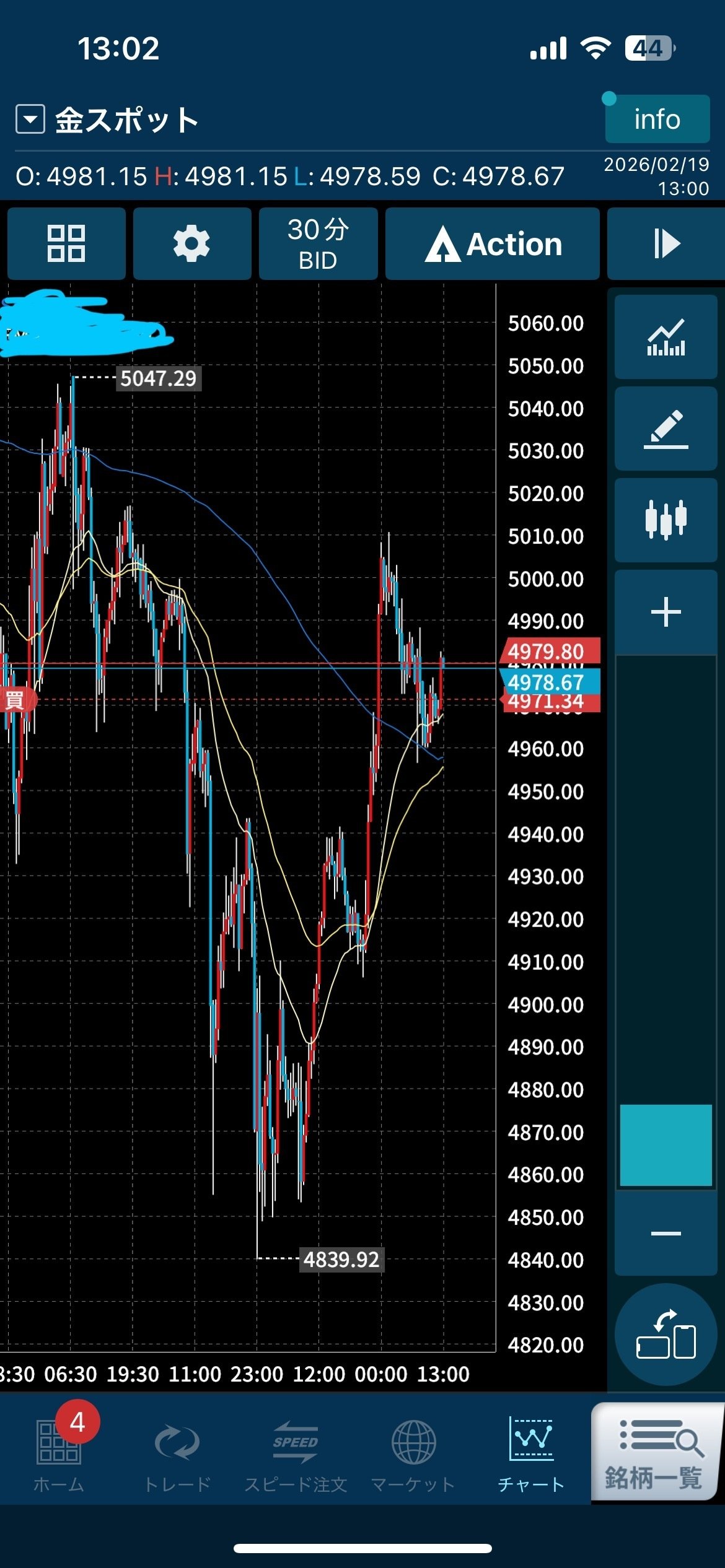Tap the 買 position marker
The height and width of the screenshot is (1568, 725).
coord(15,700)
